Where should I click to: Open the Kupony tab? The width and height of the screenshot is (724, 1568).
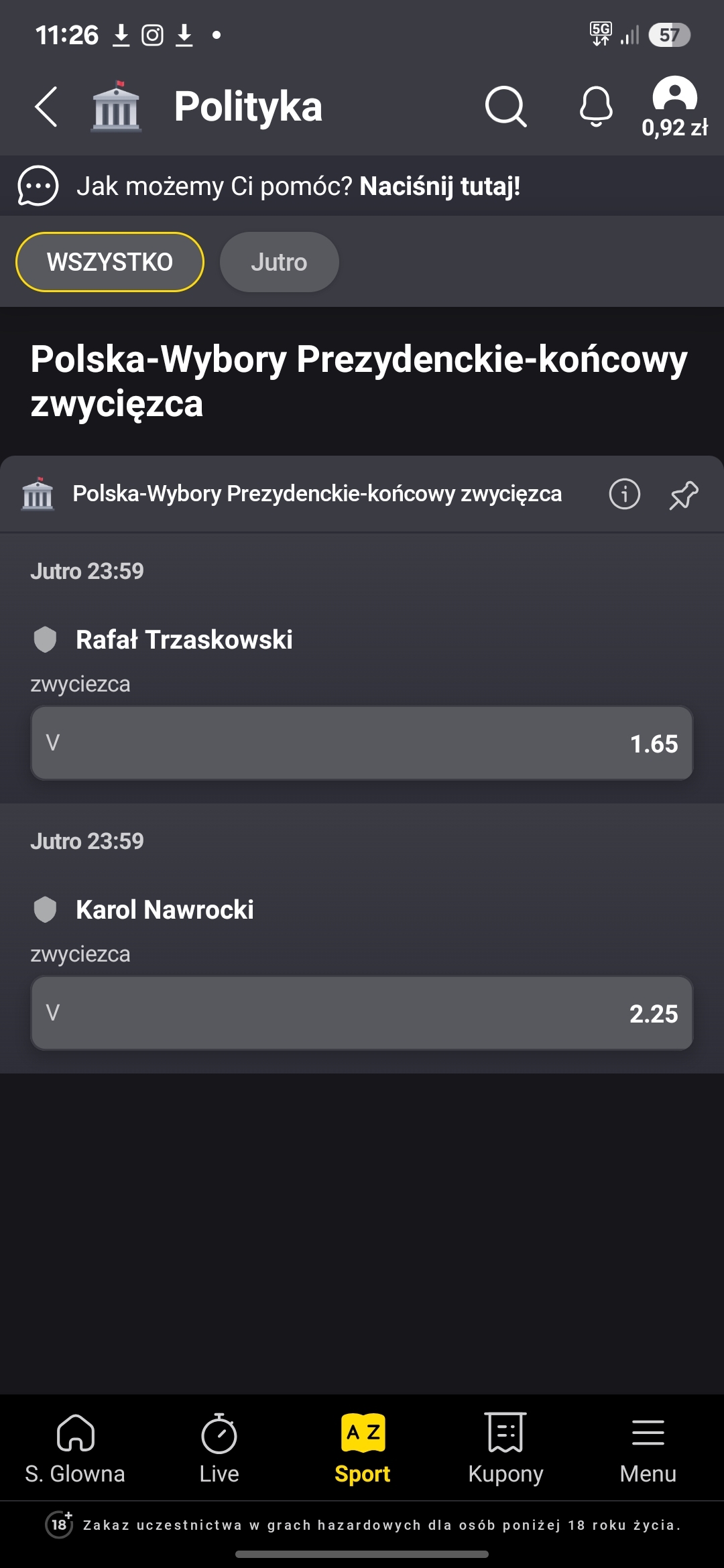click(x=505, y=1448)
